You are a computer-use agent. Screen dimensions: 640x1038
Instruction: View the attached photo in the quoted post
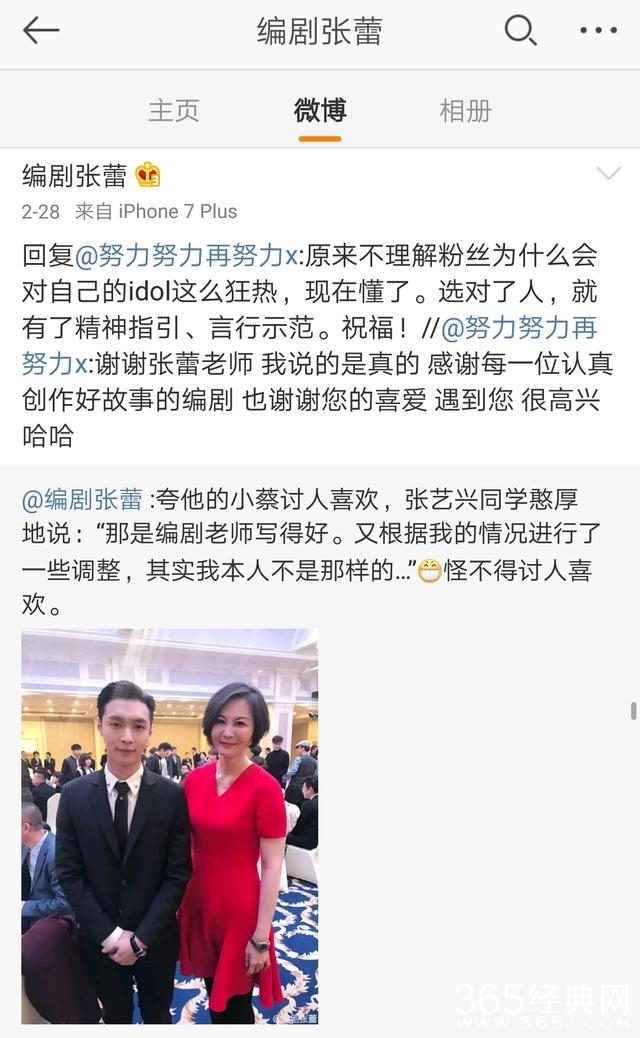point(170,825)
